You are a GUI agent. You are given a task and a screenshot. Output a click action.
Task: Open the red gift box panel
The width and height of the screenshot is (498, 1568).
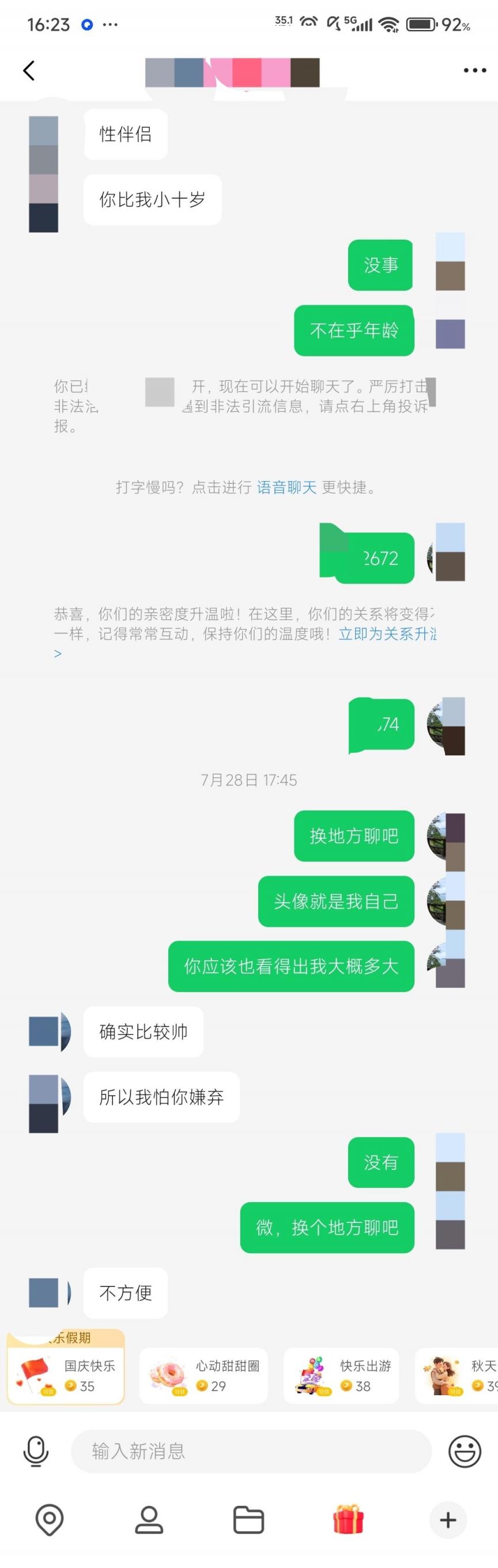[x=348, y=1520]
